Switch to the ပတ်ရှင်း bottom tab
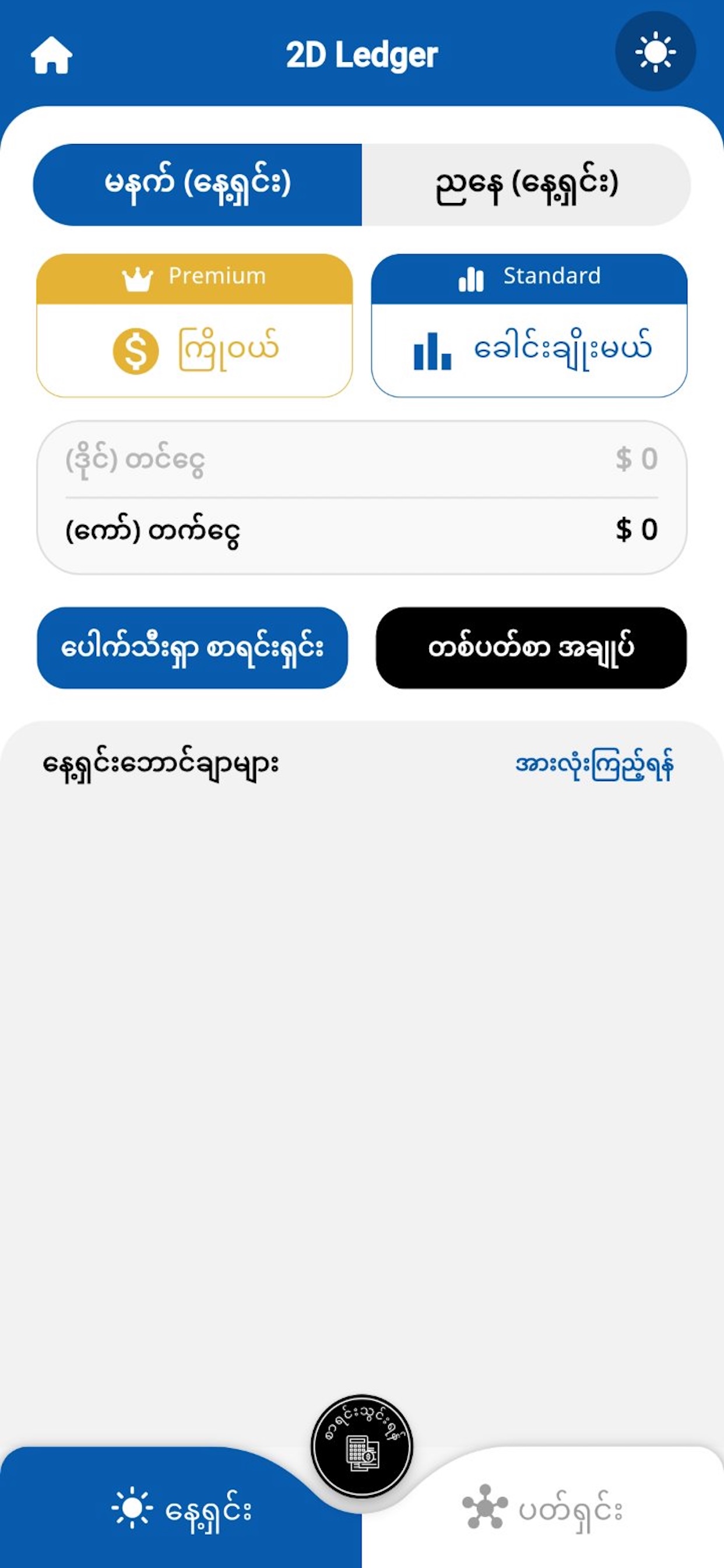Screen dimensions: 724x1568 543,1511
